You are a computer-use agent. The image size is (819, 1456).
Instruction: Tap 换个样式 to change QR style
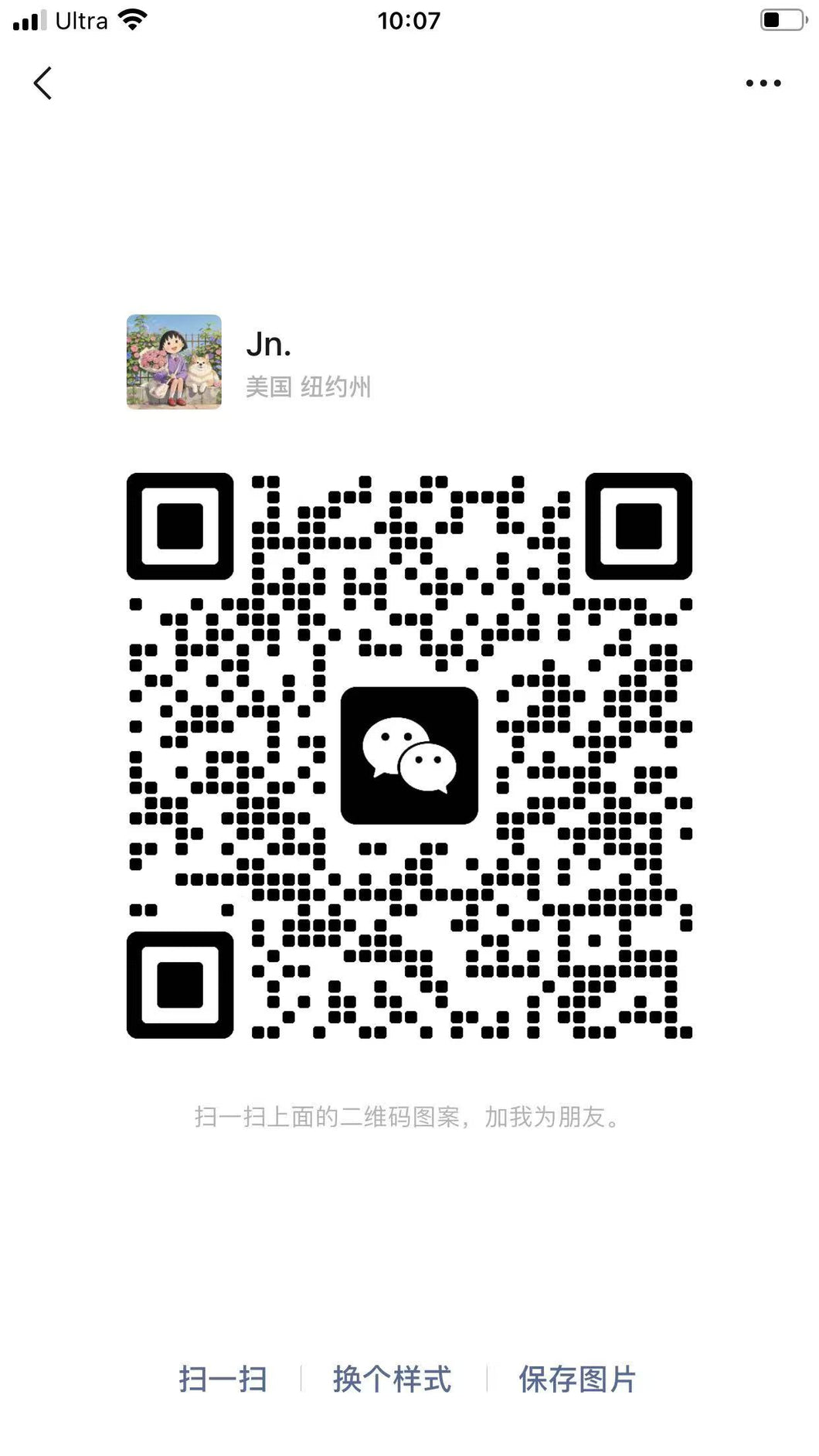(x=393, y=1379)
